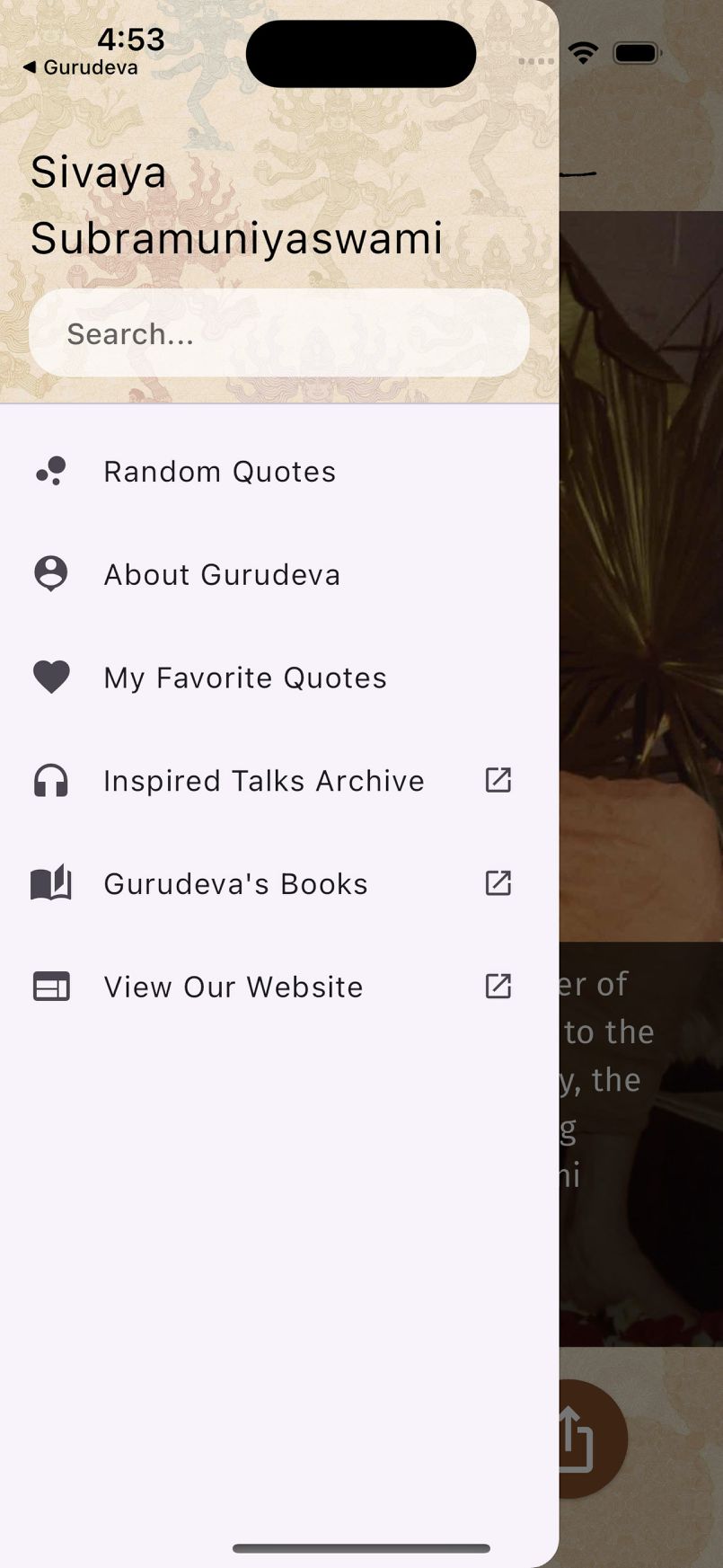This screenshot has width=723, height=1568.
Task: Tap the Search field in the drawer
Action: 278,333
